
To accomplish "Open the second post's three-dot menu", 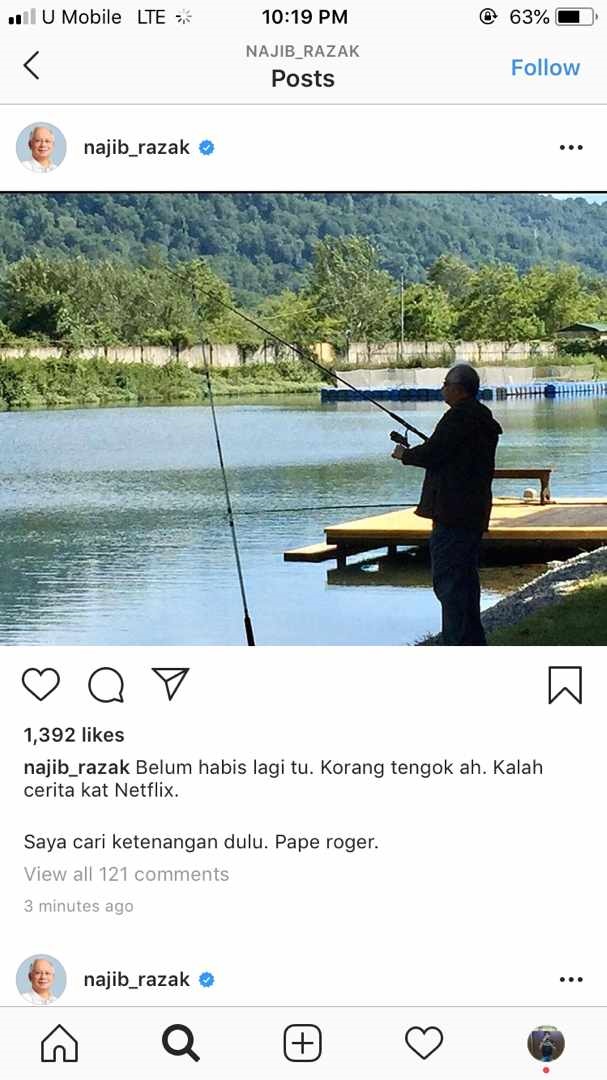I will coord(570,980).
